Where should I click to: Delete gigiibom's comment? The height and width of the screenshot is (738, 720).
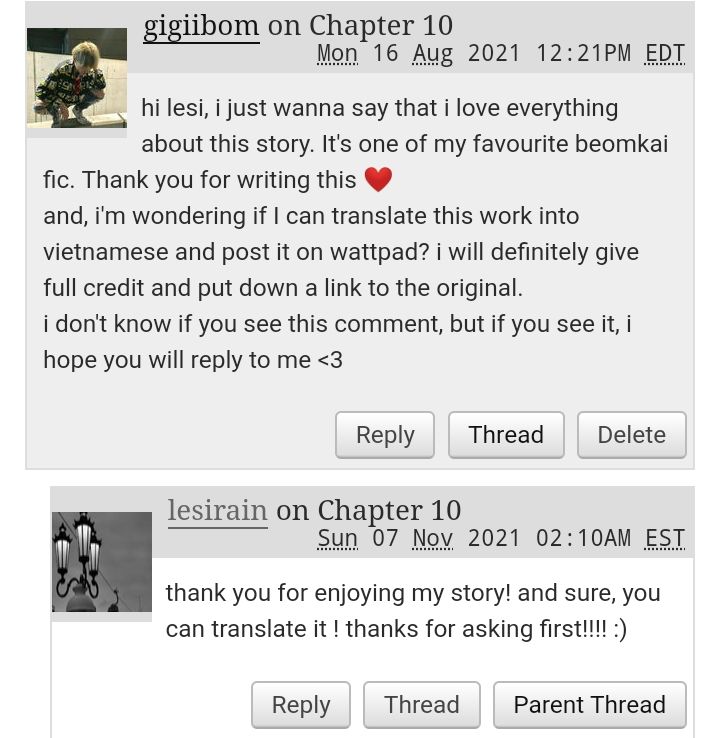(x=631, y=435)
